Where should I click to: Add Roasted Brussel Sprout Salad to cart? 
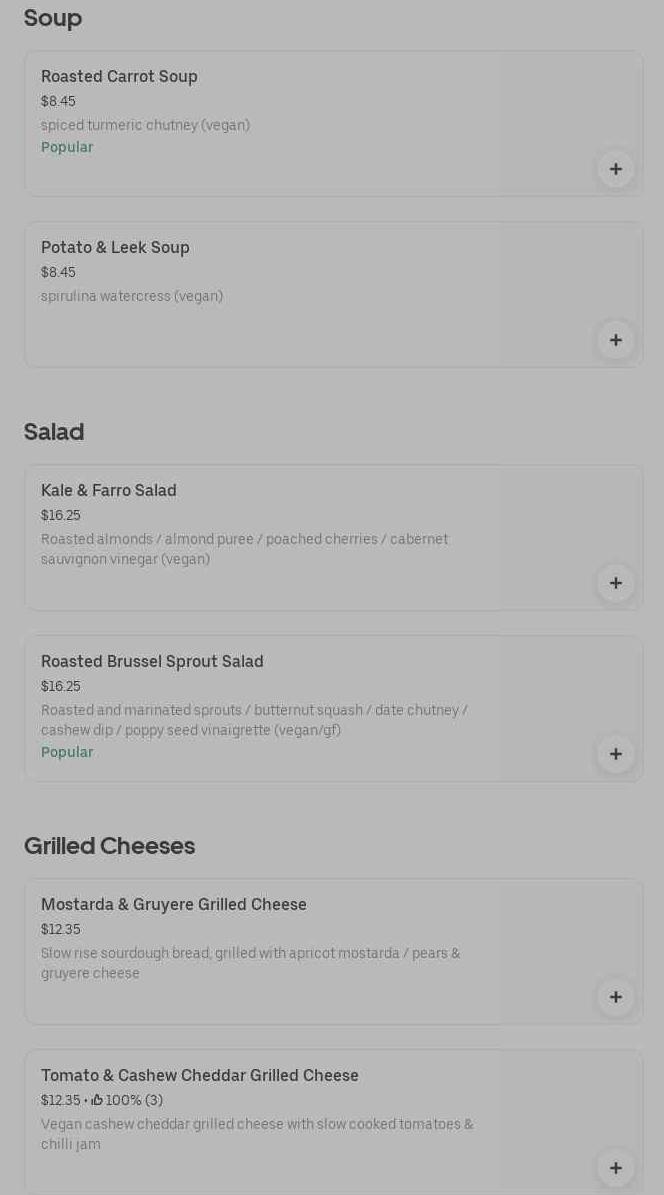coord(615,754)
